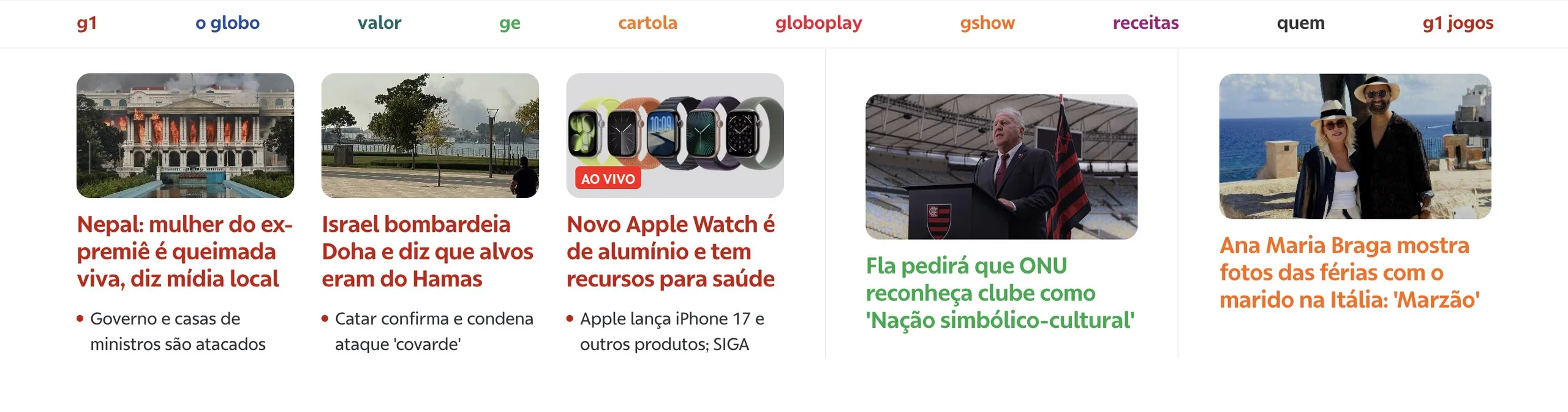Go to o globo site
This screenshot has width=1568, height=412.
(x=227, y=23)
